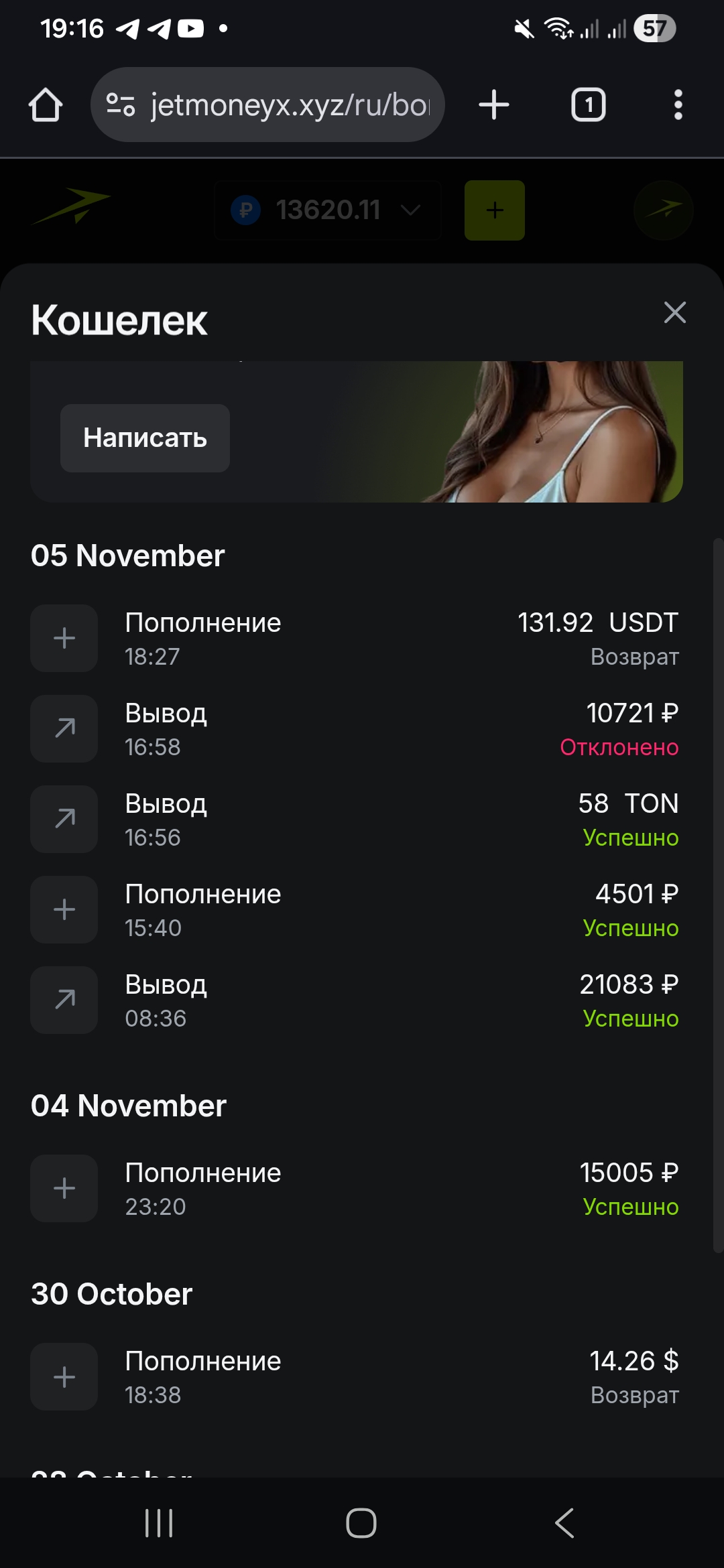Check the 14.26 $ refund entry

355,1377
